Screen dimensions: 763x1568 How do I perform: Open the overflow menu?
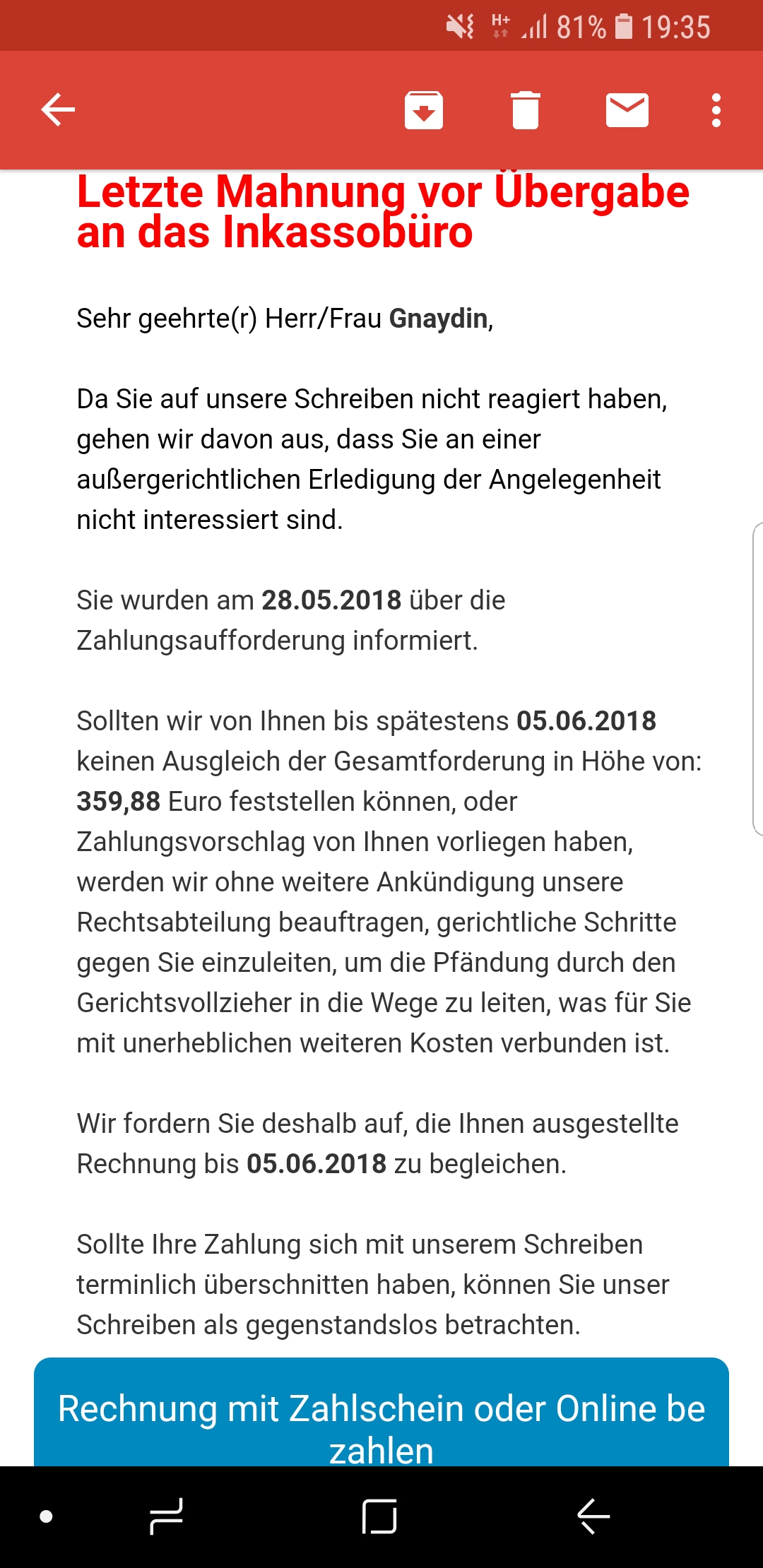point(716,110)
